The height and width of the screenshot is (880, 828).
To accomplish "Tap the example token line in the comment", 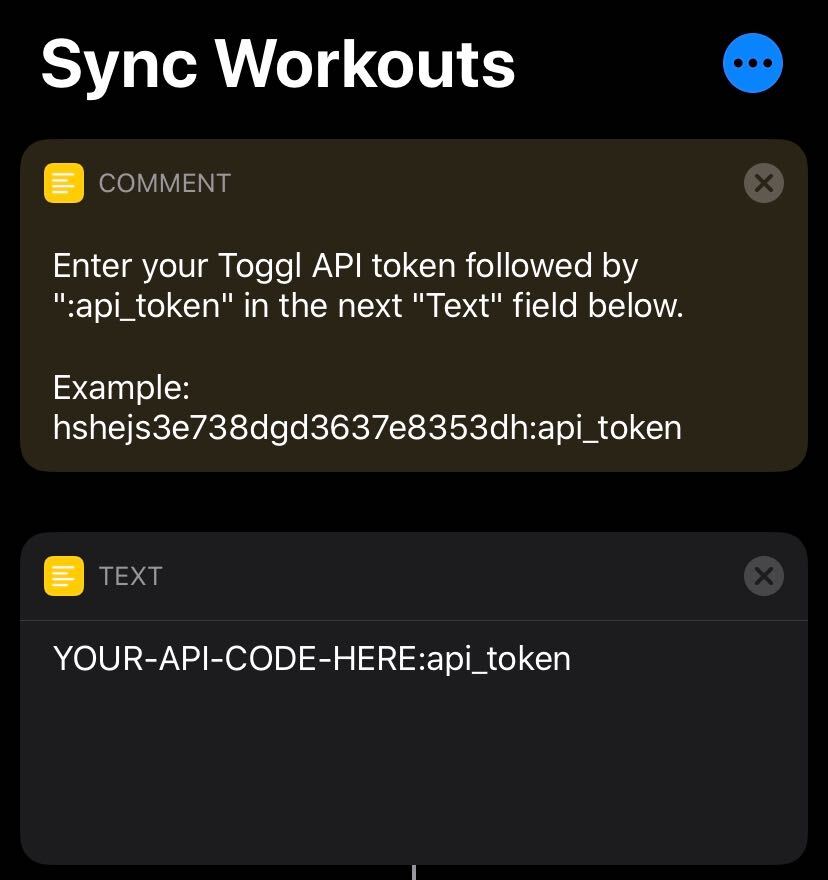I will tap(366, 428).
